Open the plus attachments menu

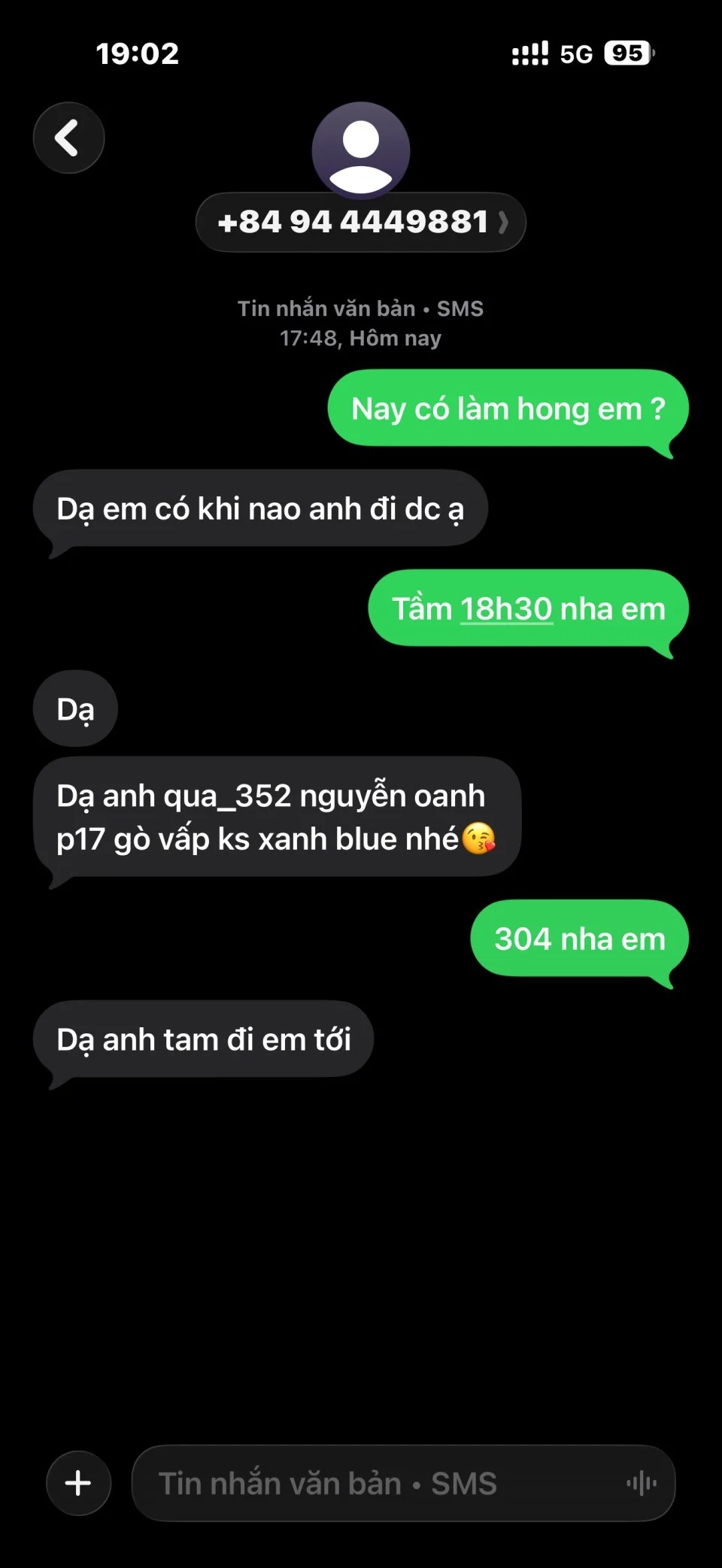78,1483
